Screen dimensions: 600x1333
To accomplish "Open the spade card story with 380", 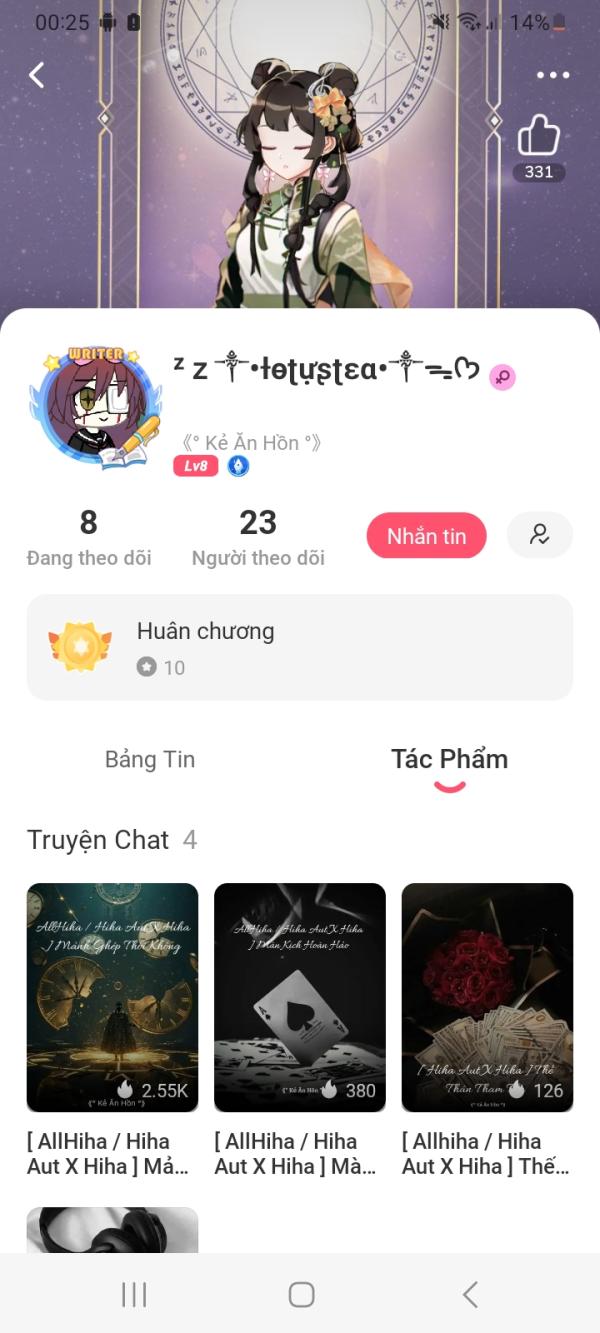I will [x=300, y=997].
